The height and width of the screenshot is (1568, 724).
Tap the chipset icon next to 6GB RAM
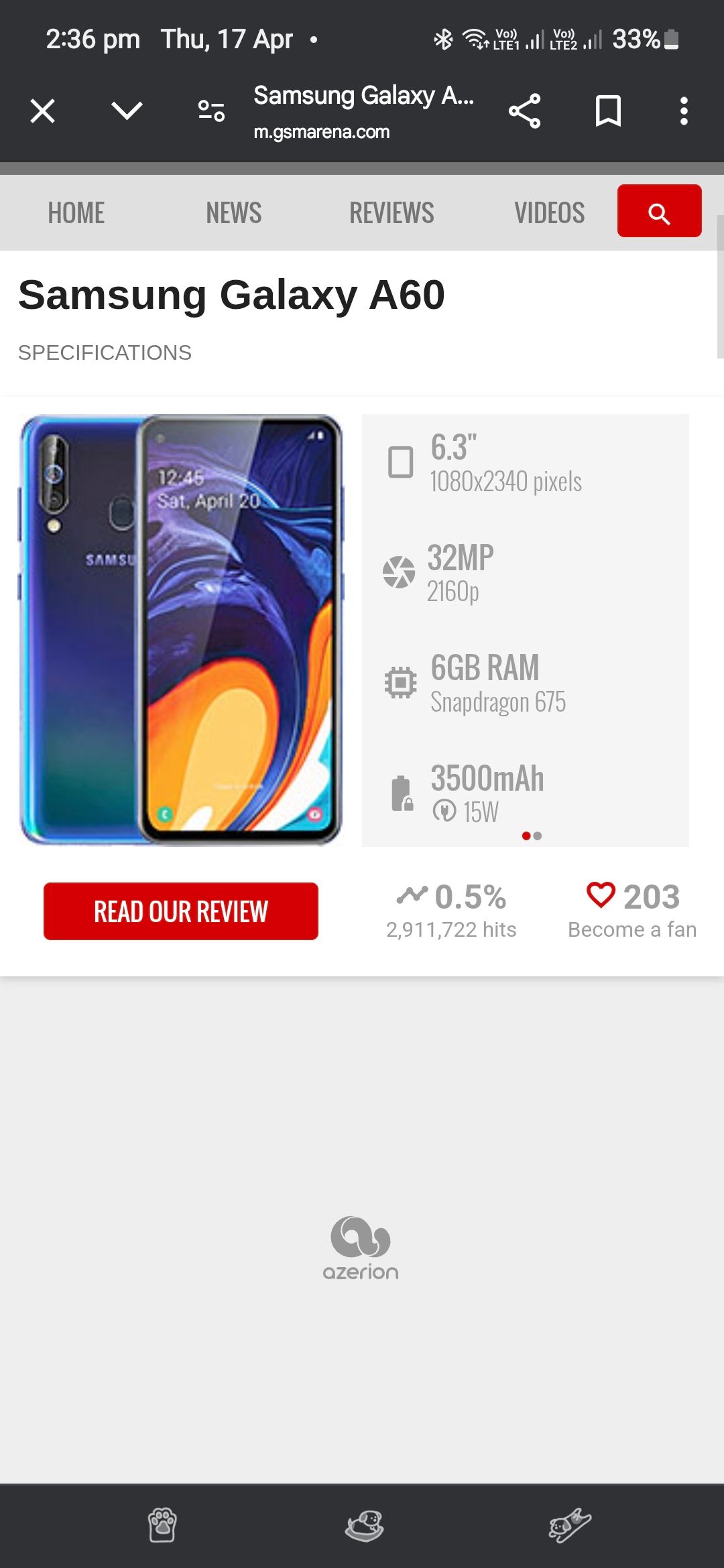pos(400,681)
